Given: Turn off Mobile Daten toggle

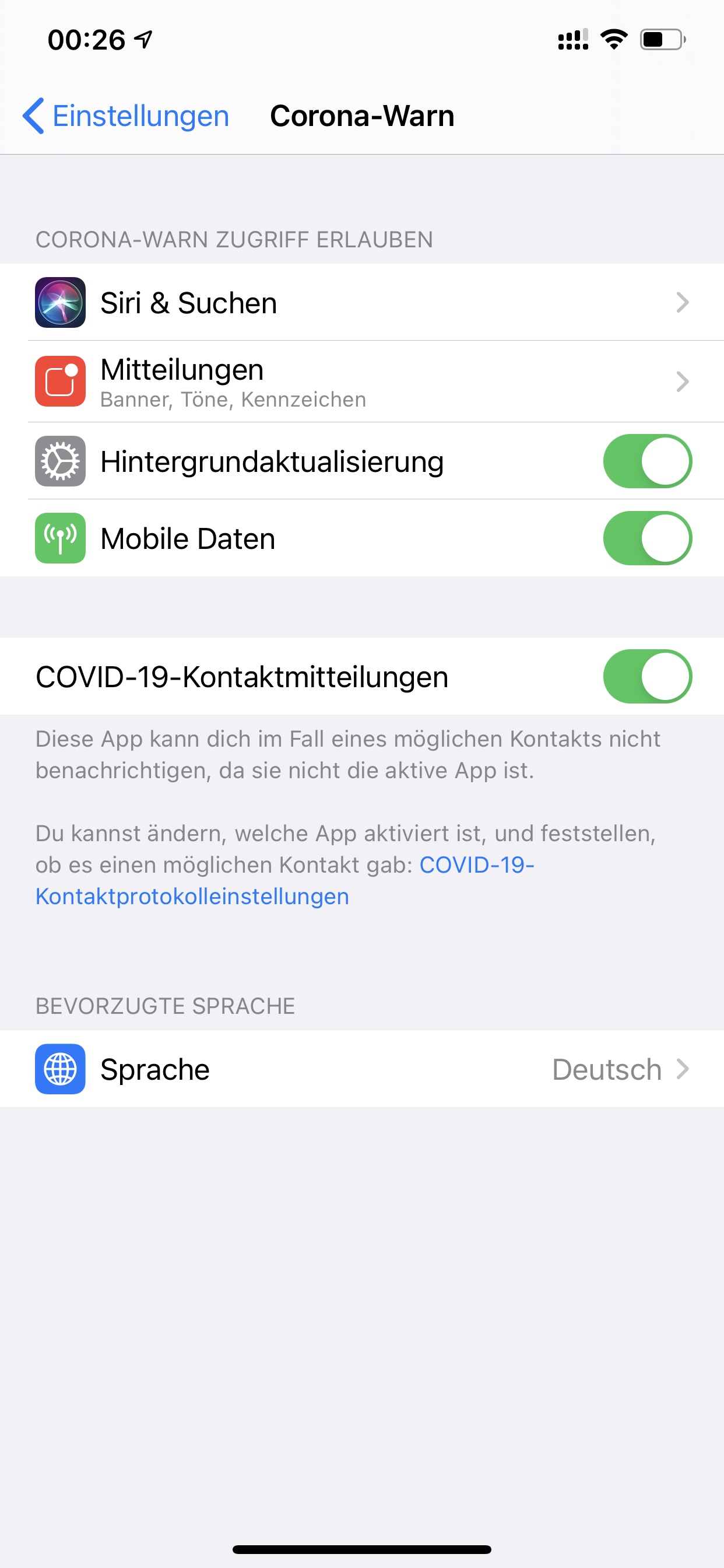Looking at the screenshot, I should tap(646, 538).
